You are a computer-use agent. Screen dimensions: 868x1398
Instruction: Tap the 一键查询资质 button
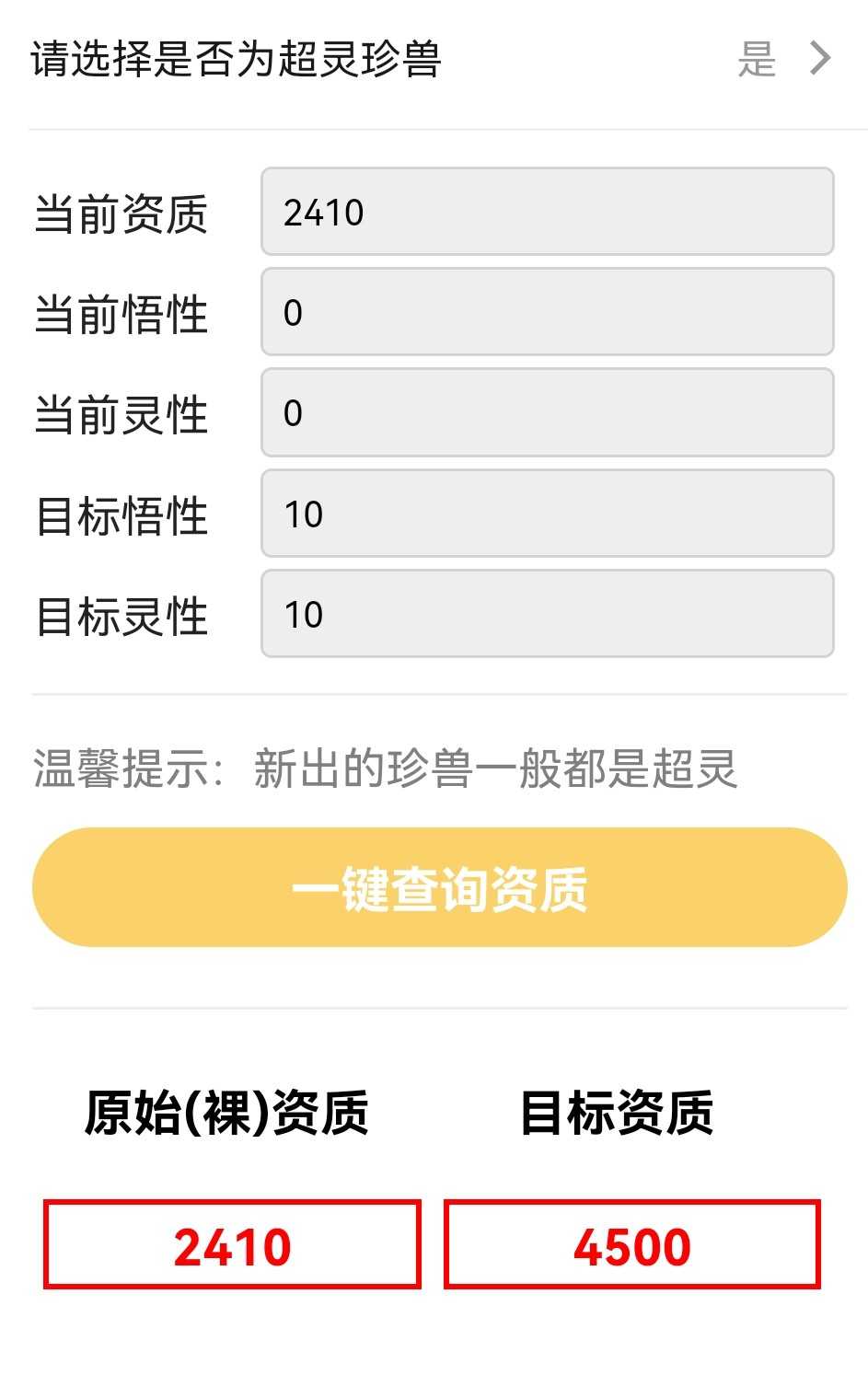440,887
